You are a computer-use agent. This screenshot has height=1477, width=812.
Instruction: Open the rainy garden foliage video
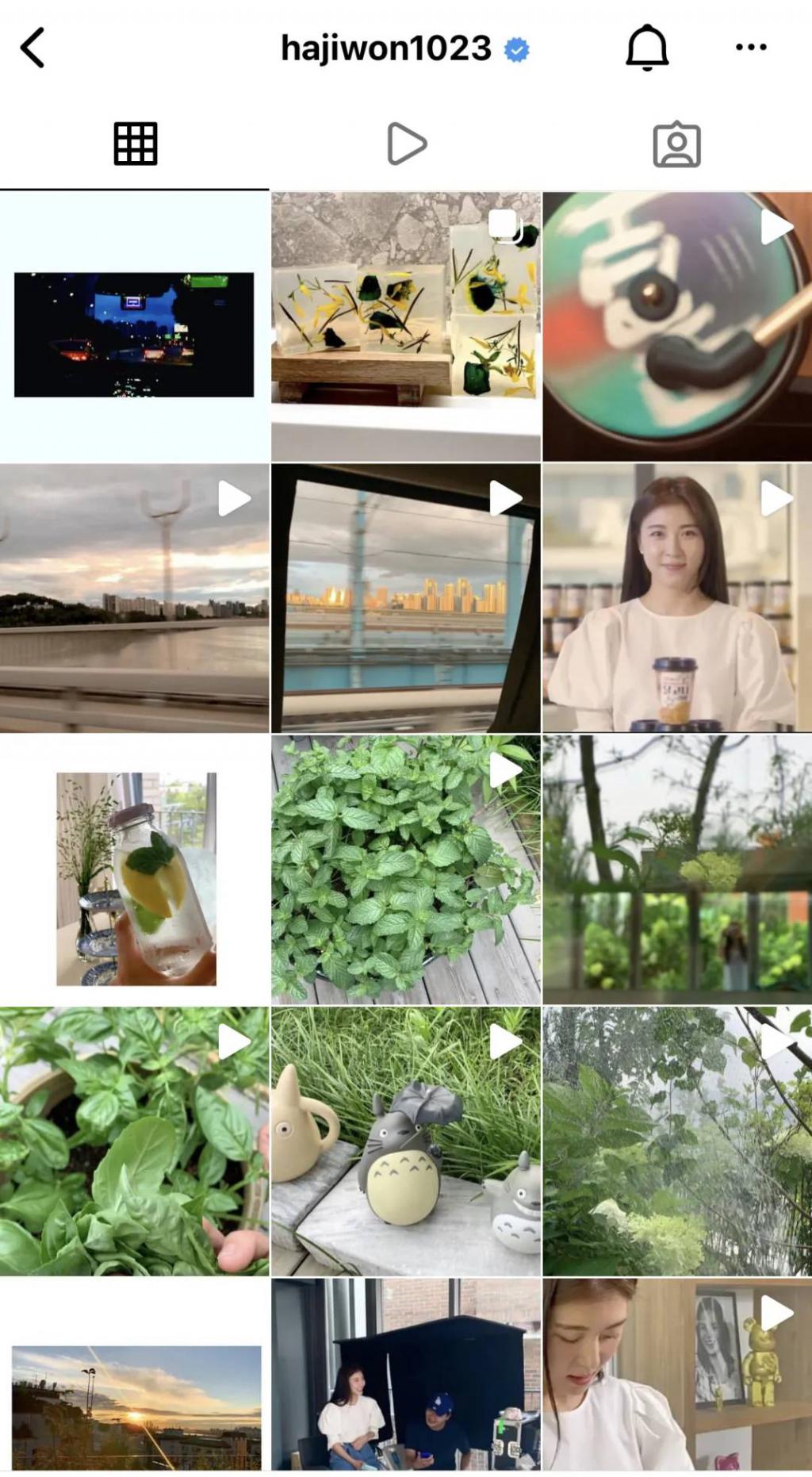676,1141
